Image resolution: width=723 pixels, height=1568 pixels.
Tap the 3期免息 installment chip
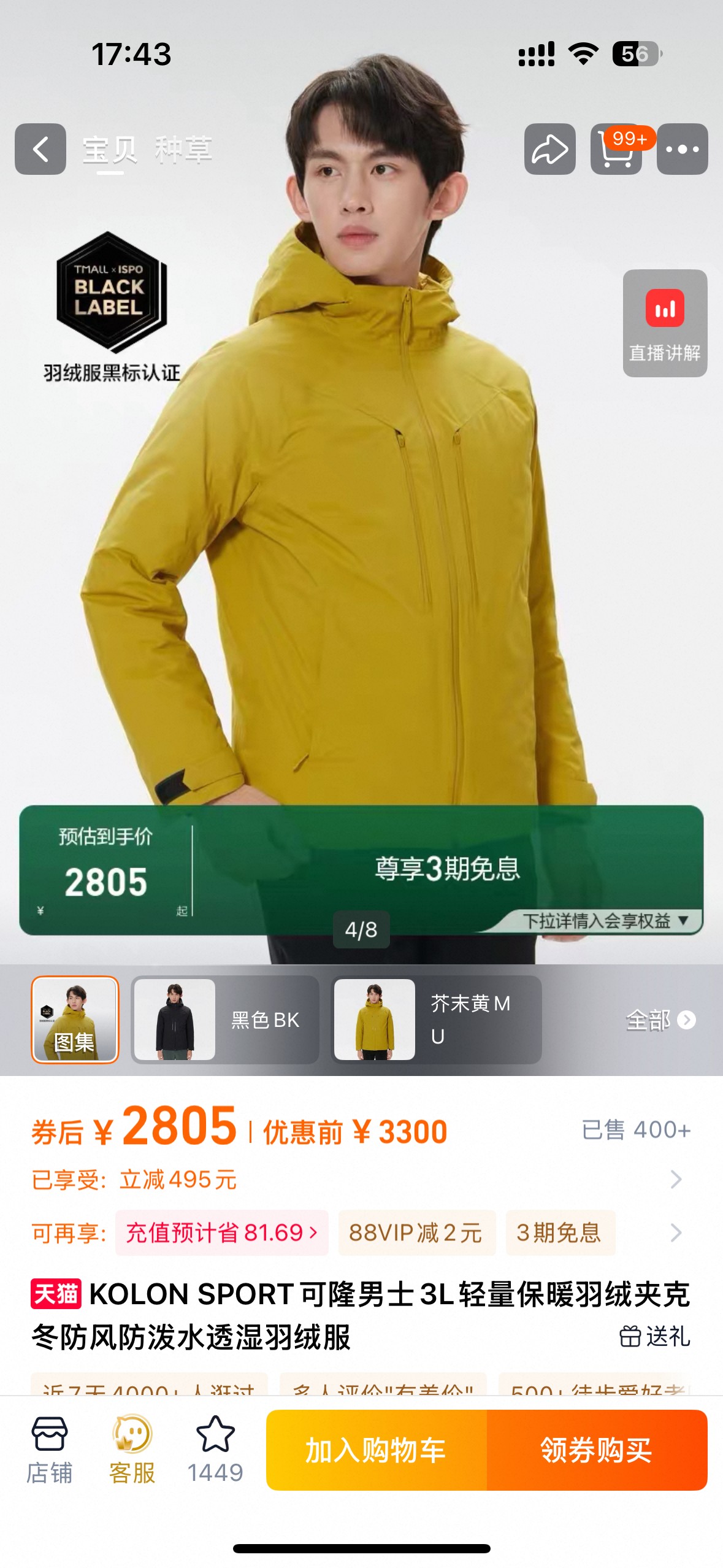pyautogui.click(x=559, y=1232)
